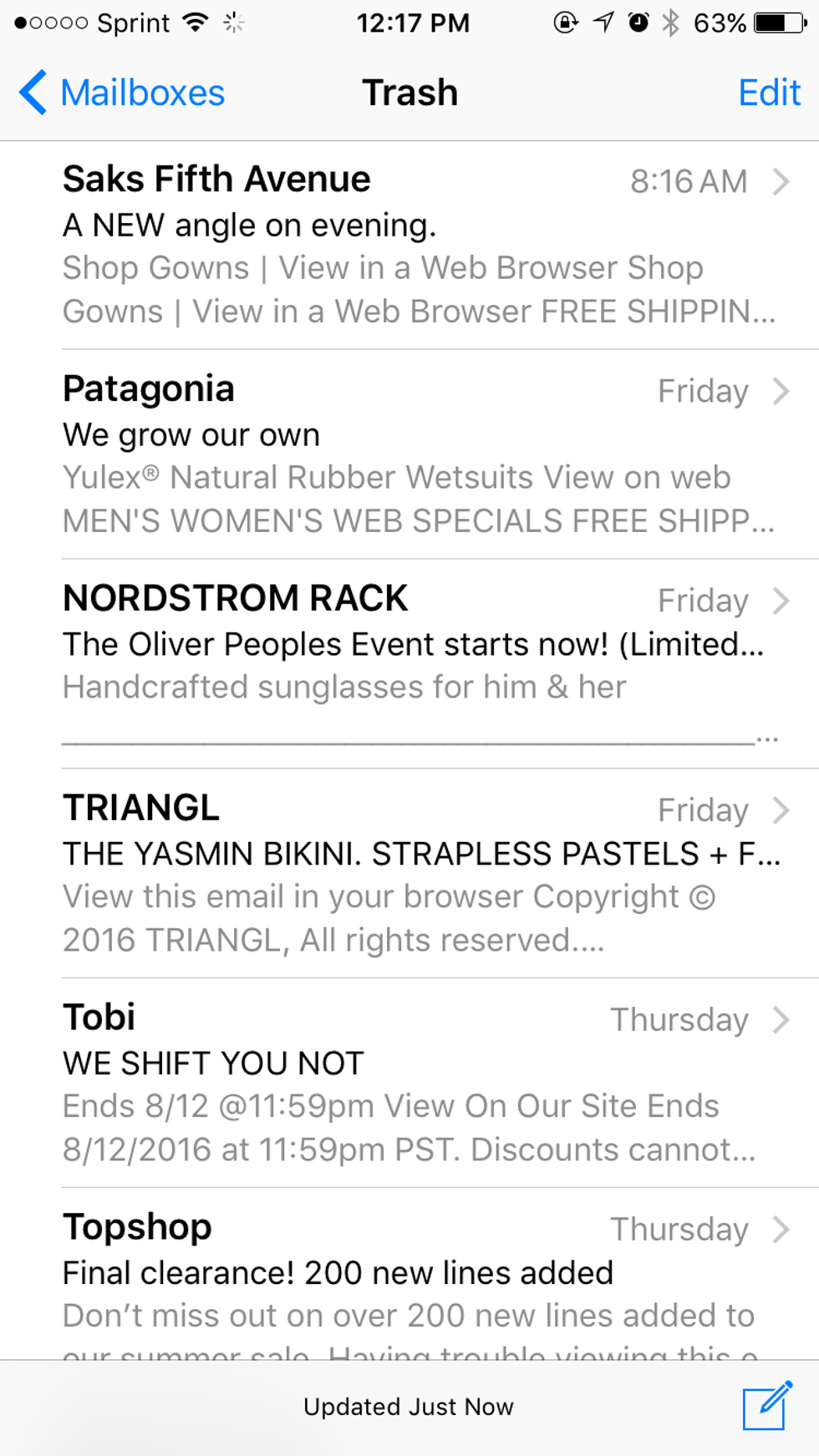
Task: Open the NORDSTROM RACK email
Action: click(418, 664)
